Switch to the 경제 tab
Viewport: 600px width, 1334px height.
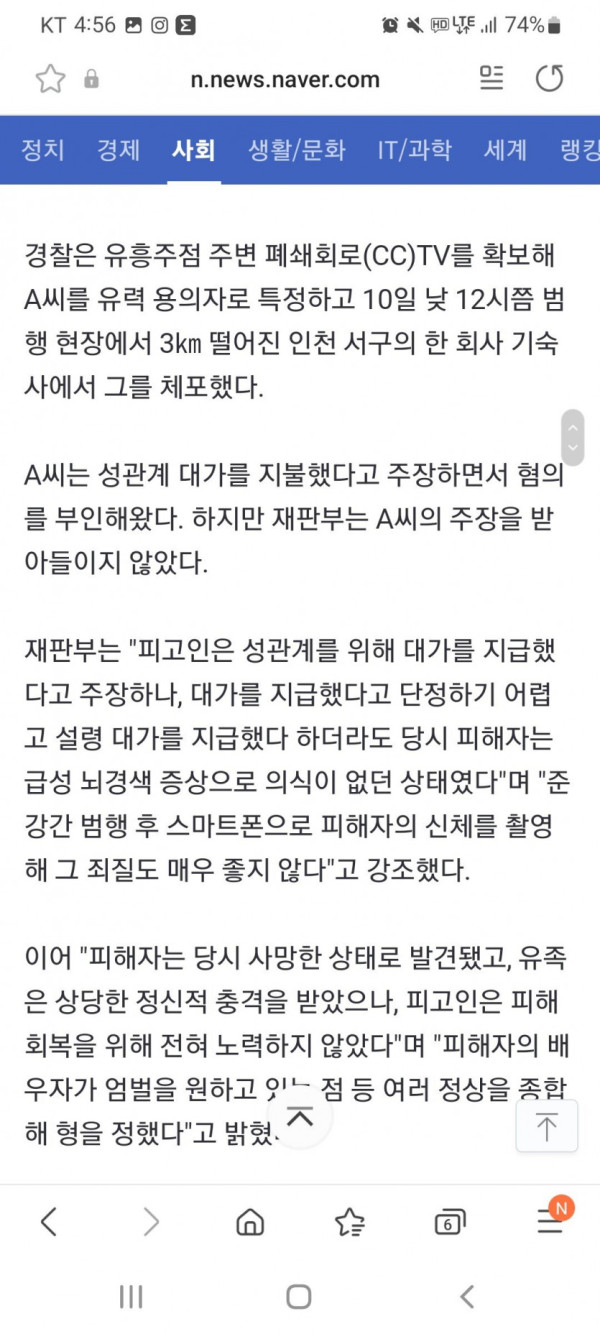[x=118, y=150]
